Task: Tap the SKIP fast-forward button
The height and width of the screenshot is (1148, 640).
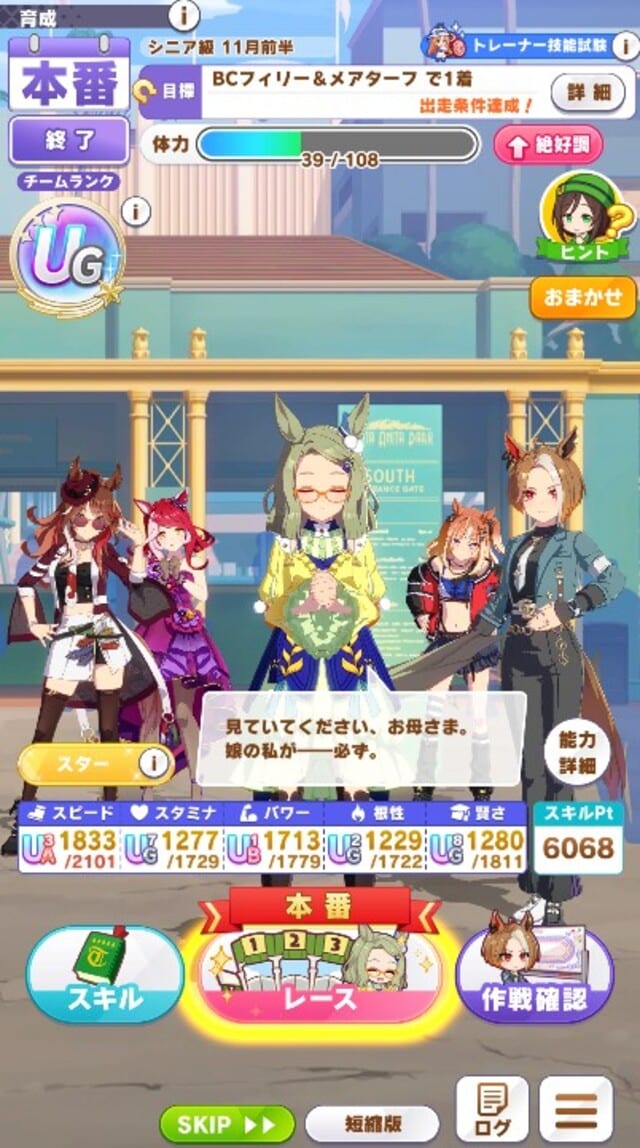Action: 227,1123
